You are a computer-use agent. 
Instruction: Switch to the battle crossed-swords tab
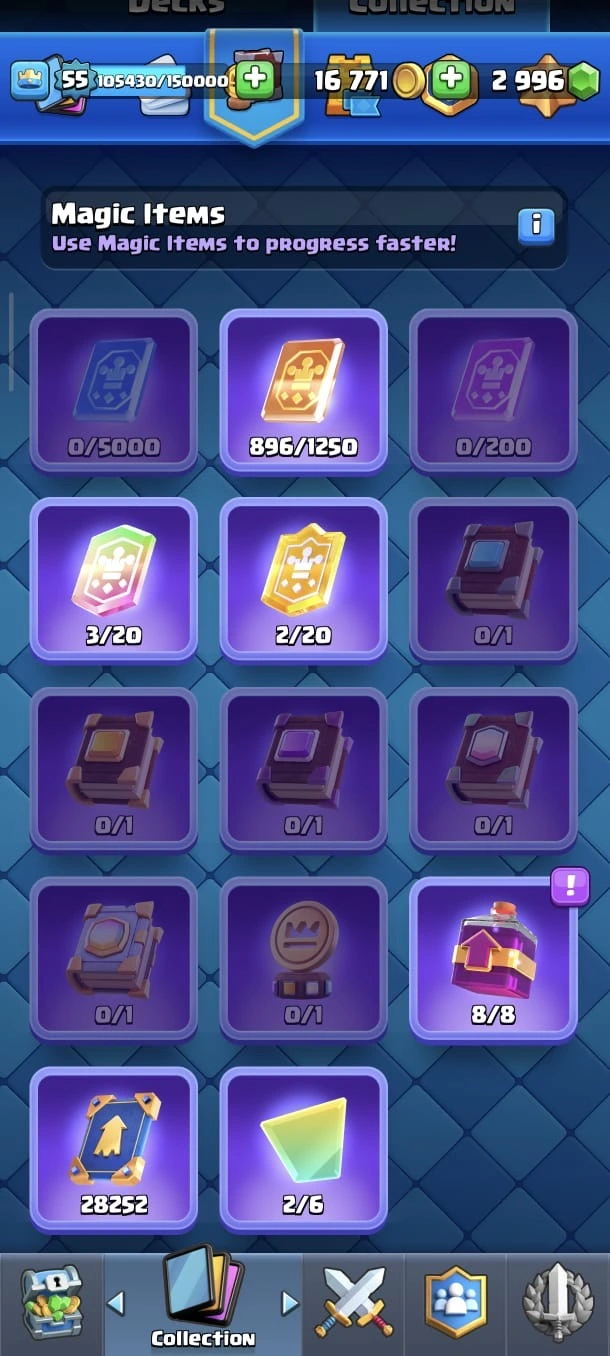[x=356, y=1302]
